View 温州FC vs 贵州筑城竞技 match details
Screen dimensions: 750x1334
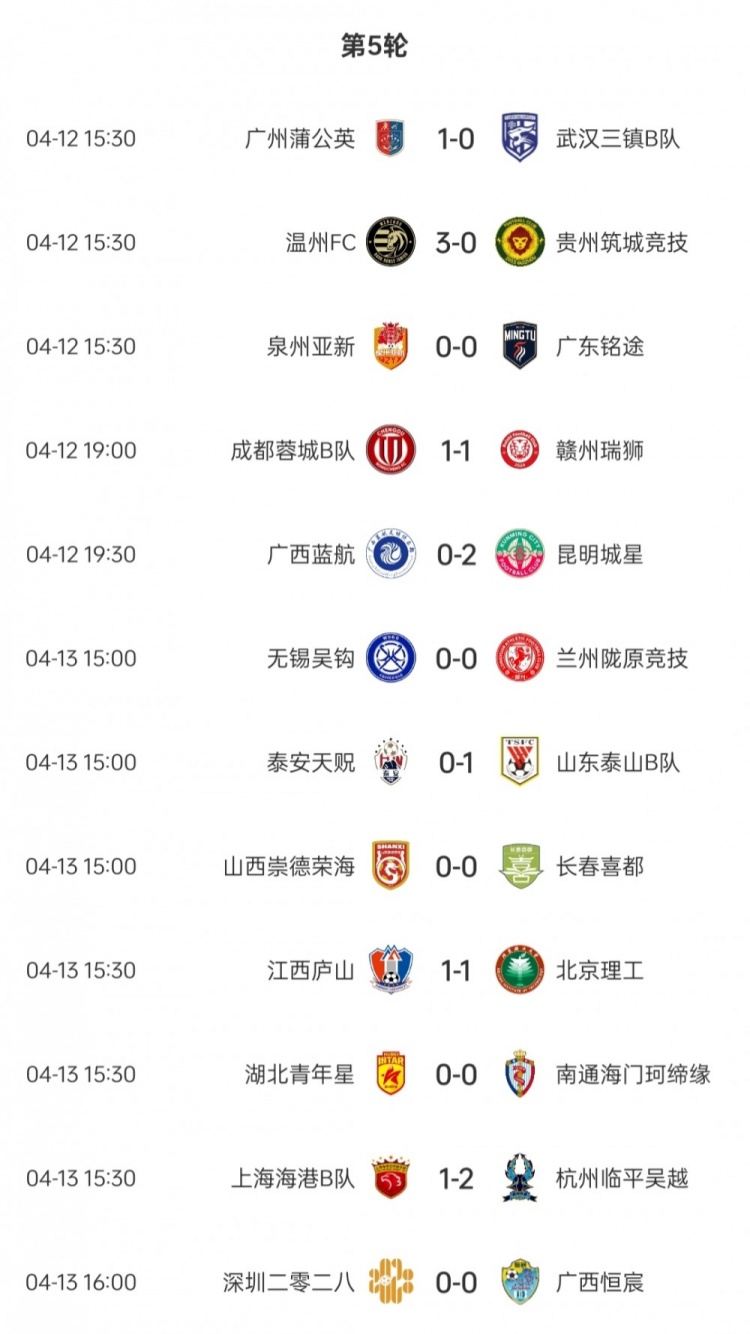[x=455, y=242]
